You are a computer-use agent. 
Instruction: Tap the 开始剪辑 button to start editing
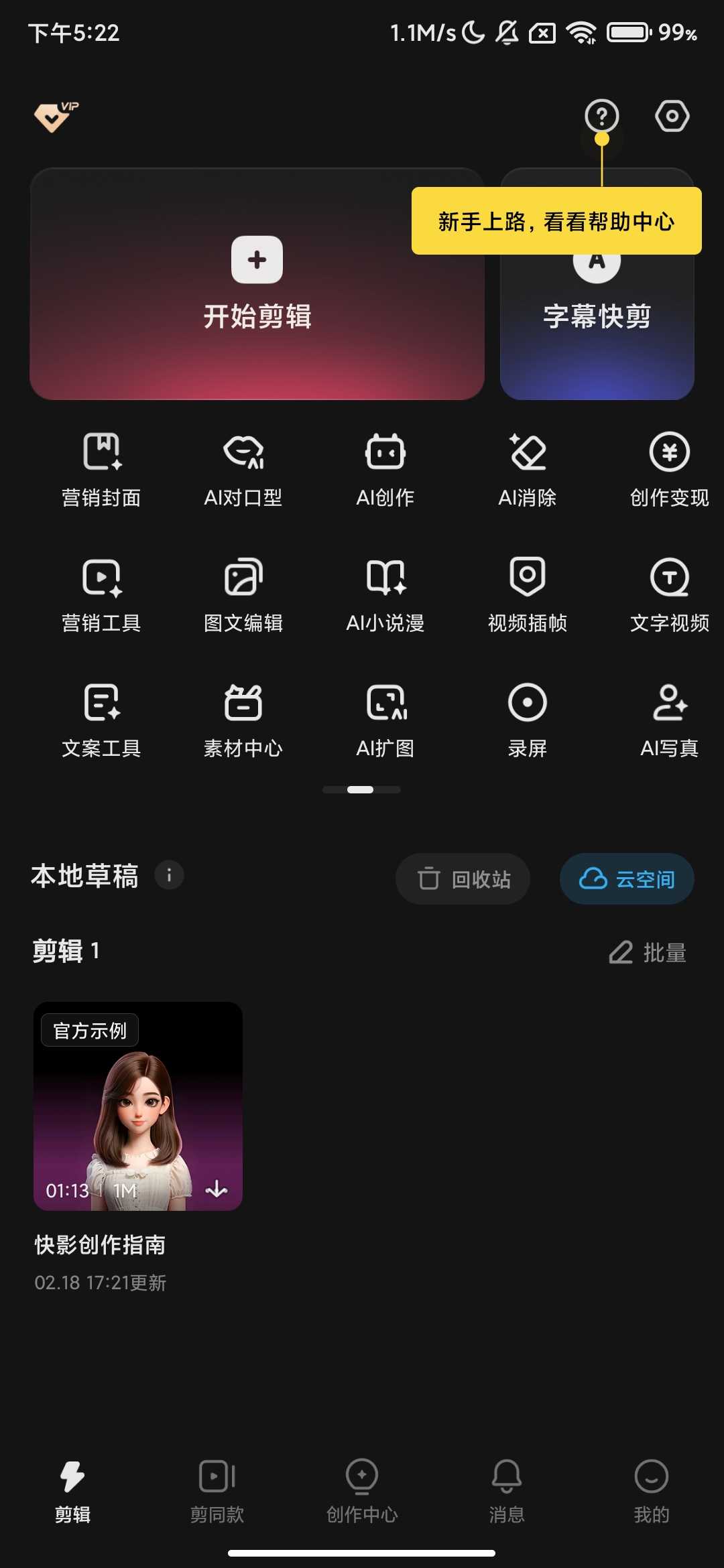pyautogui.click(x=257, y=285)
